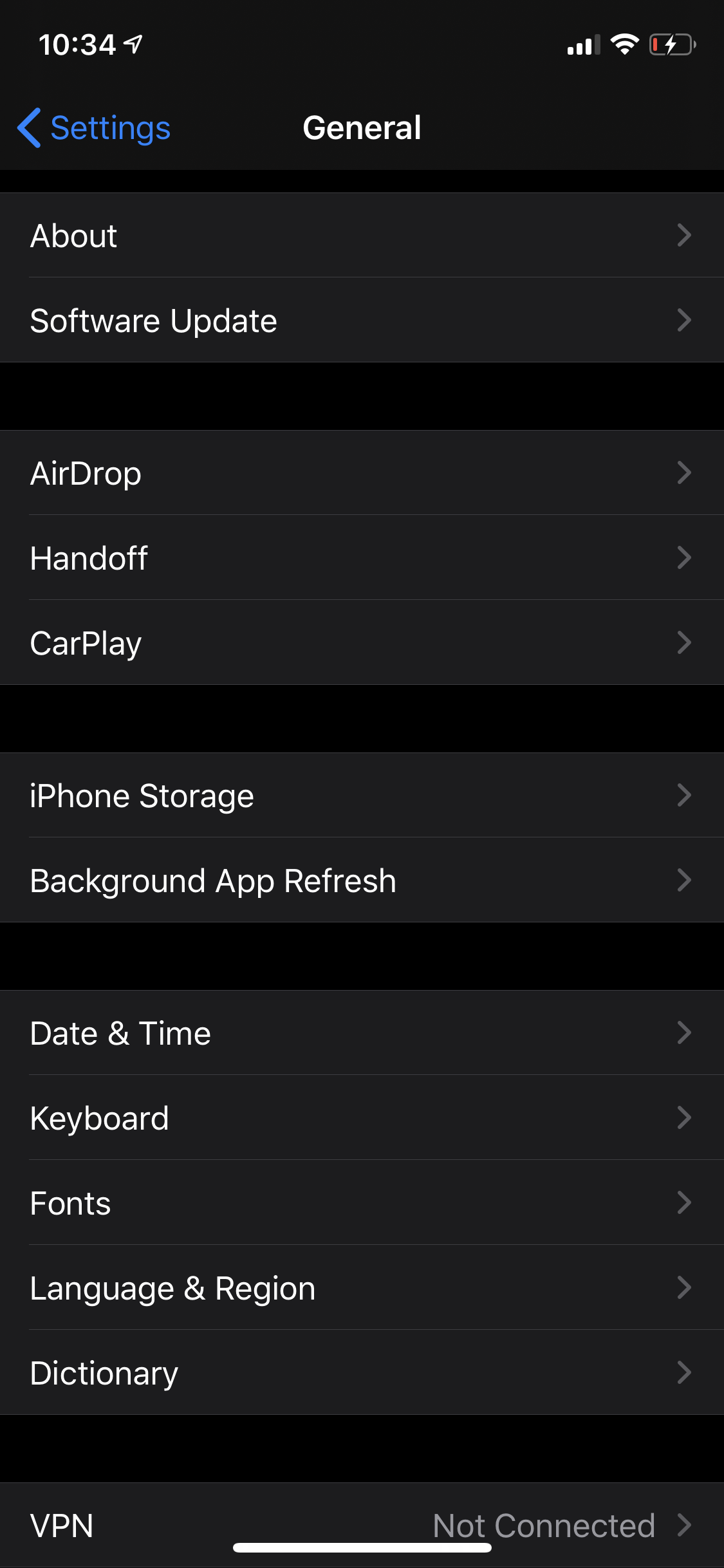Tap the Fonts row
This screenshot has width=724, height=1568.
tap(362, 1203)
